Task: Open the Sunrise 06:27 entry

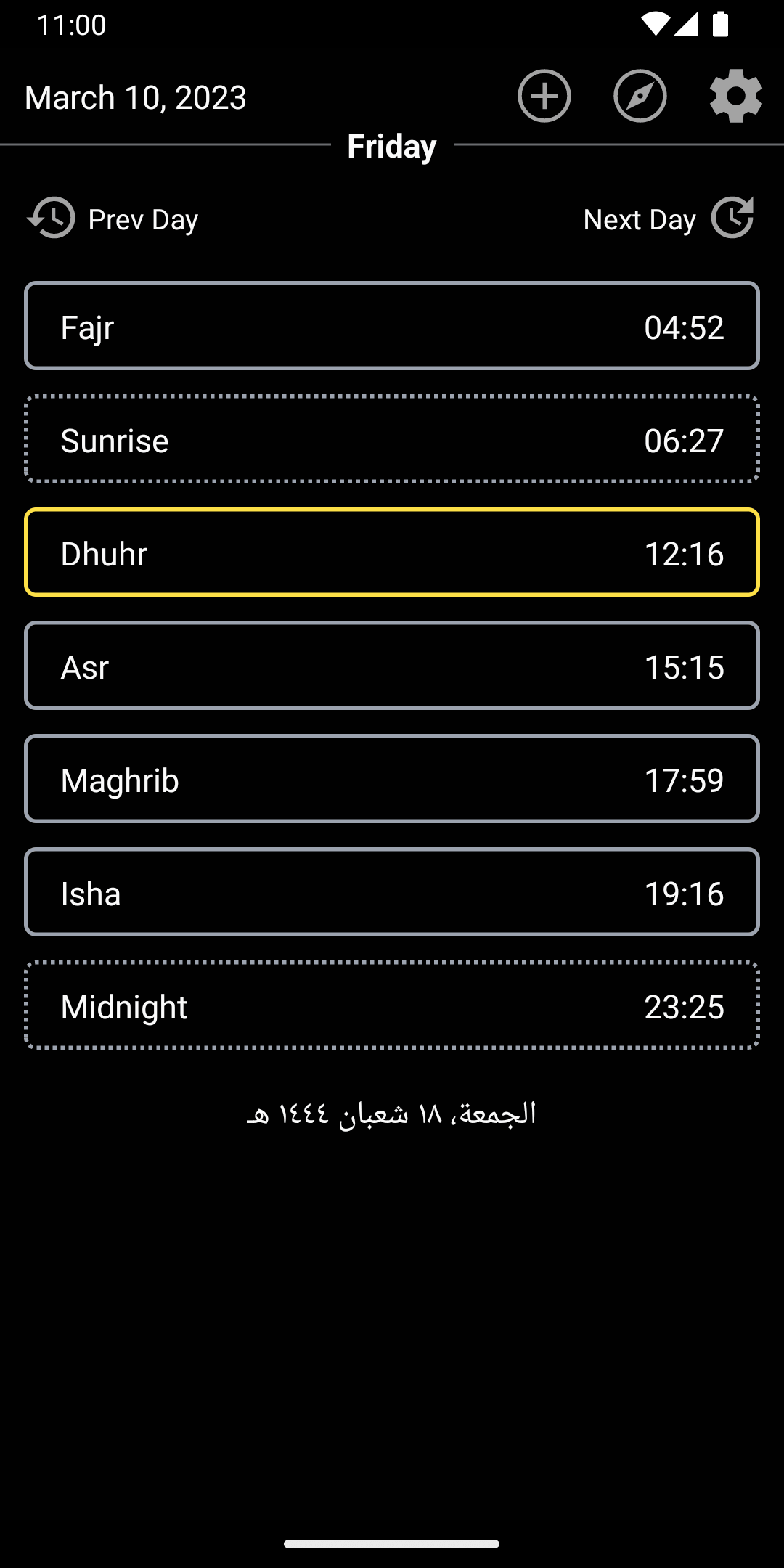Action: 392,439
